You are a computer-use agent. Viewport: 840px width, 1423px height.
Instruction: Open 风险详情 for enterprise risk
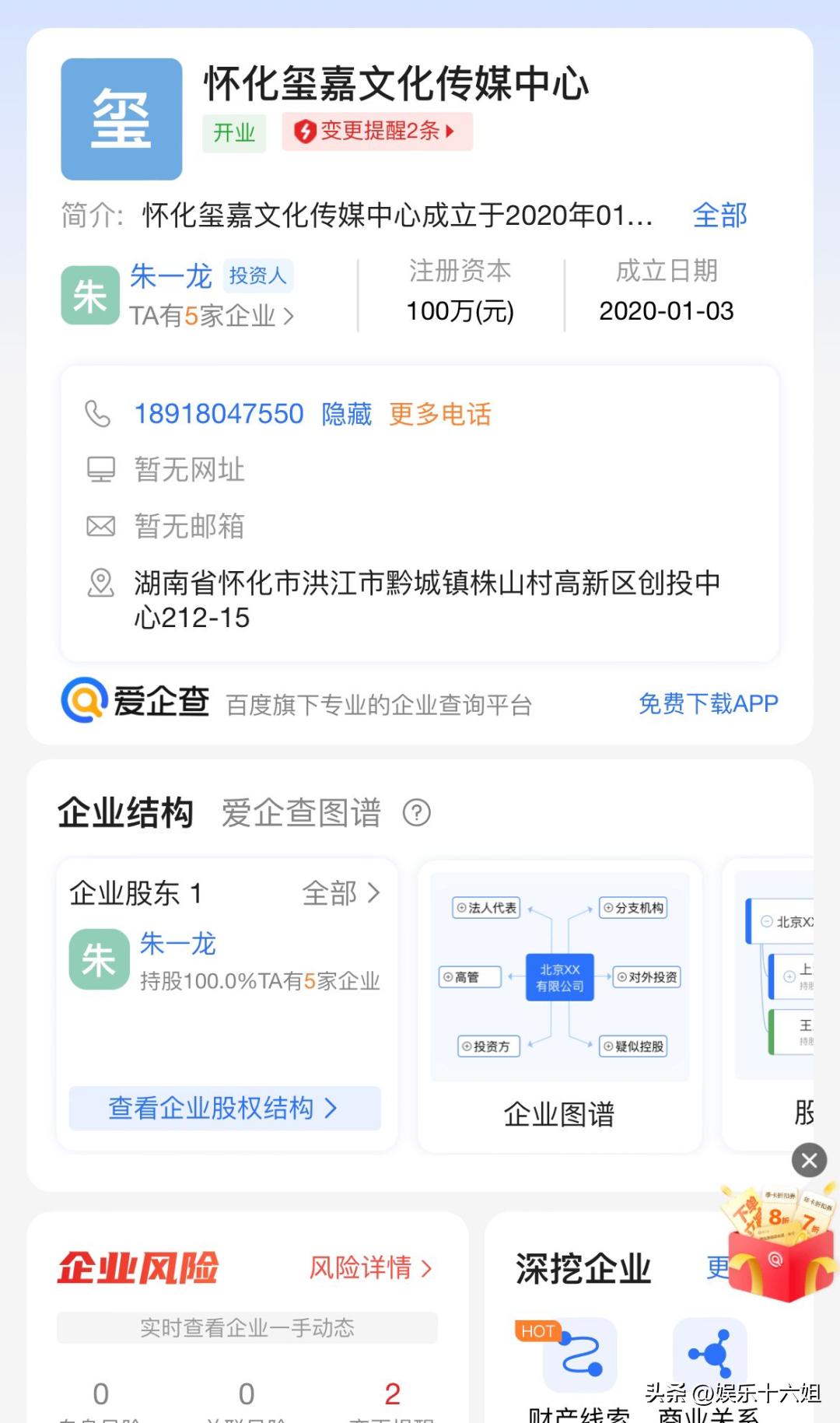[x=370, y=1268]
